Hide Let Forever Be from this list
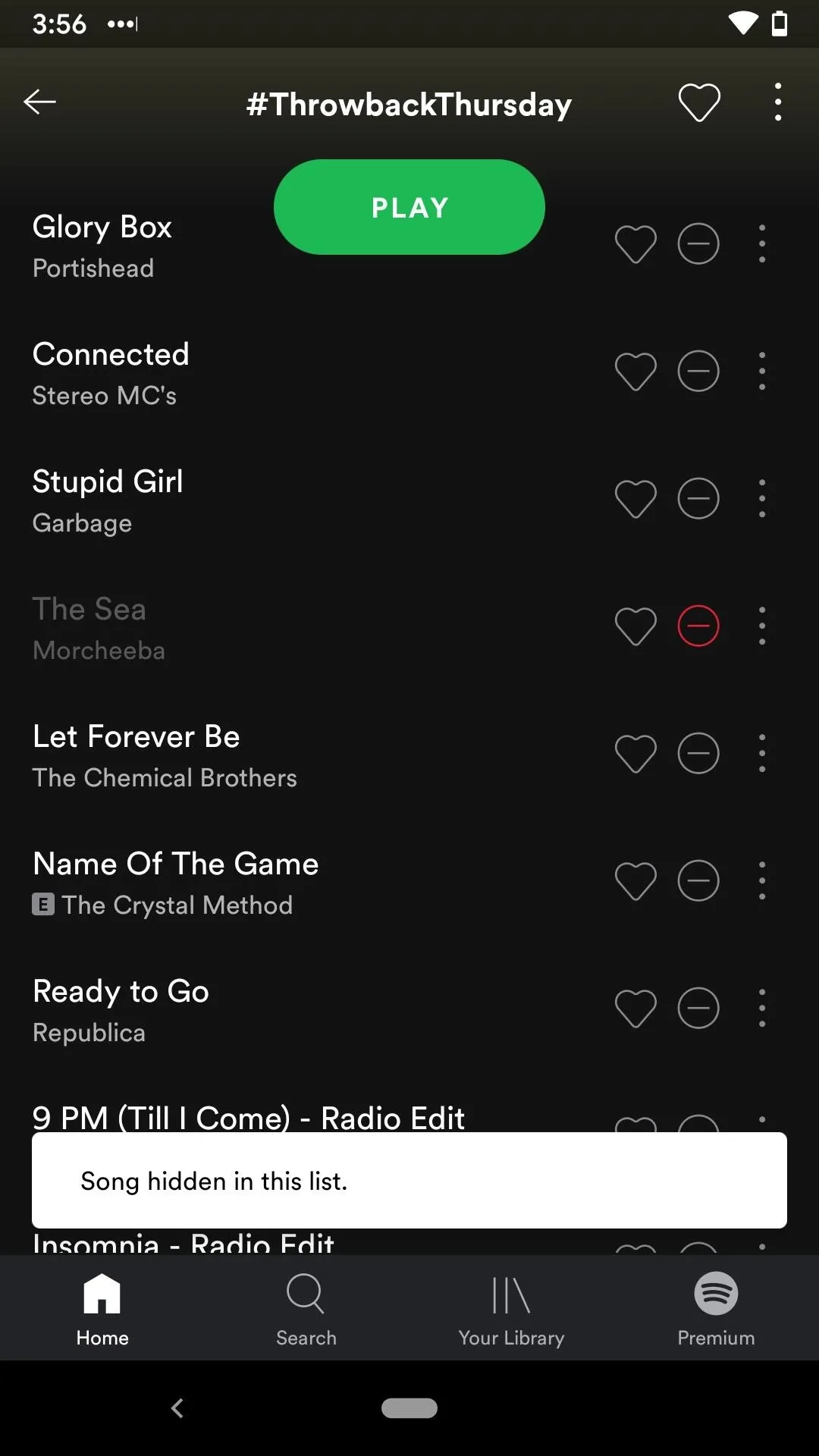 coord(698,754)
